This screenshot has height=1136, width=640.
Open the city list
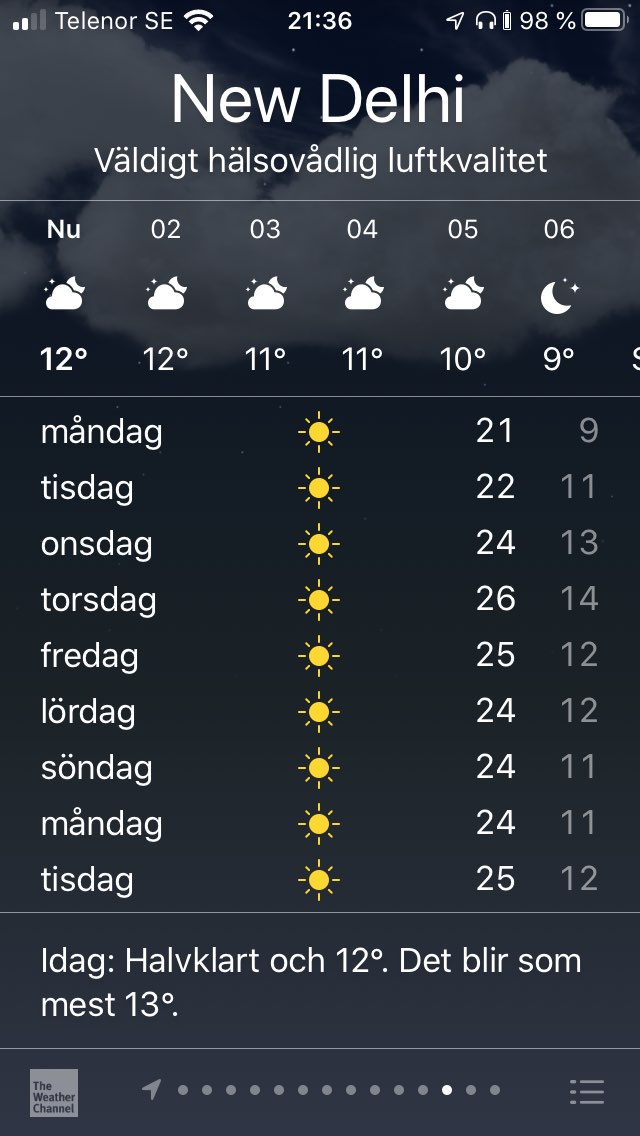586,1091
